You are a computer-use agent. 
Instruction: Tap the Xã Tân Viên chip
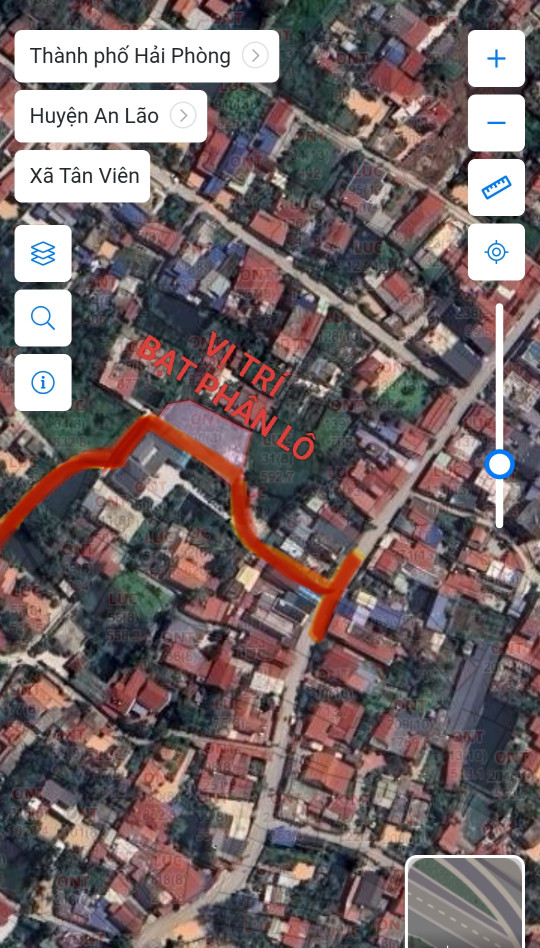(82, 176)
